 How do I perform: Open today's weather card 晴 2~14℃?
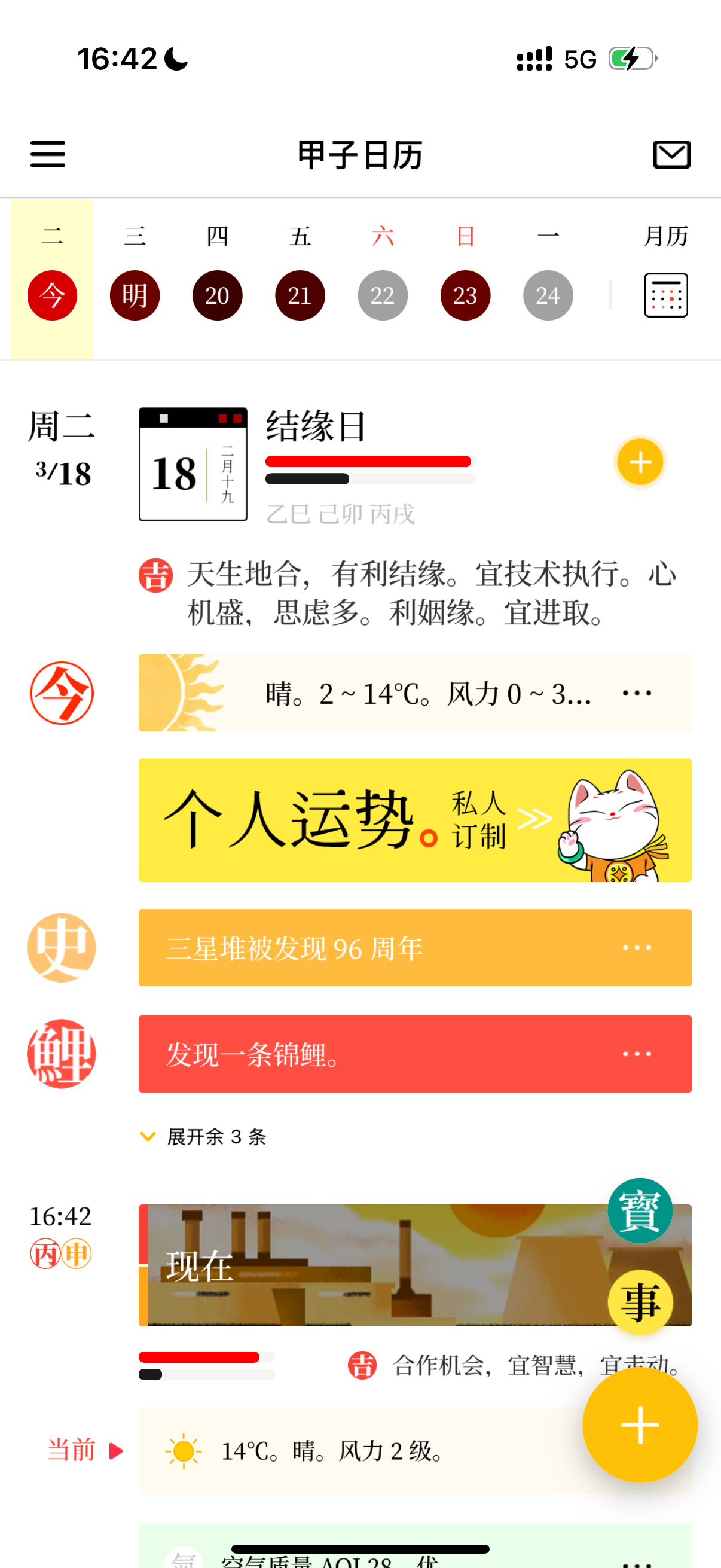coord(415,693)
